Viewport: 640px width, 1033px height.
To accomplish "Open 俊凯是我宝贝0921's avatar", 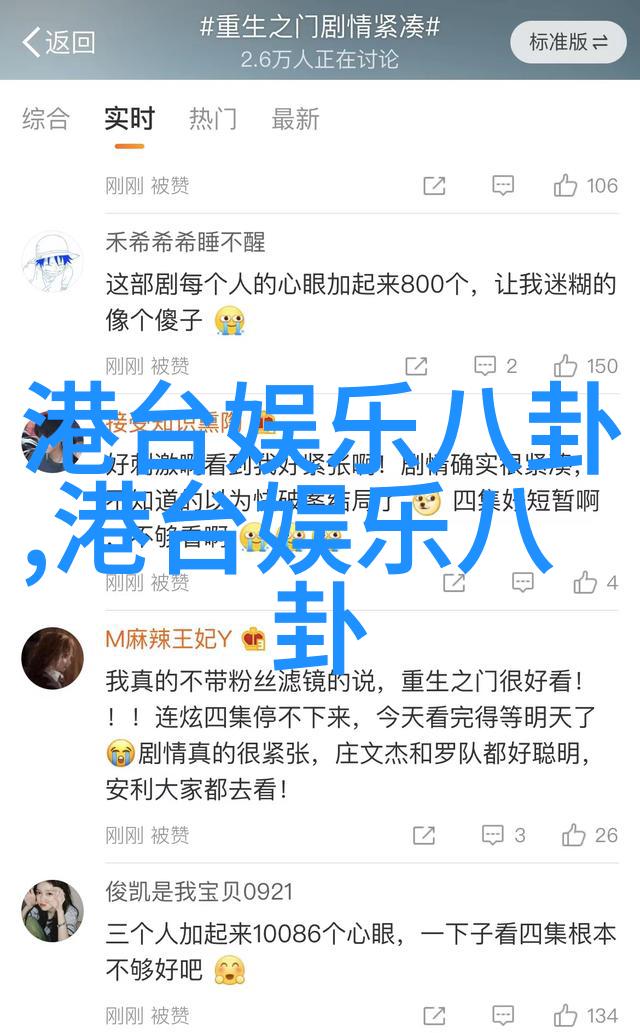I will pos(53,911).
